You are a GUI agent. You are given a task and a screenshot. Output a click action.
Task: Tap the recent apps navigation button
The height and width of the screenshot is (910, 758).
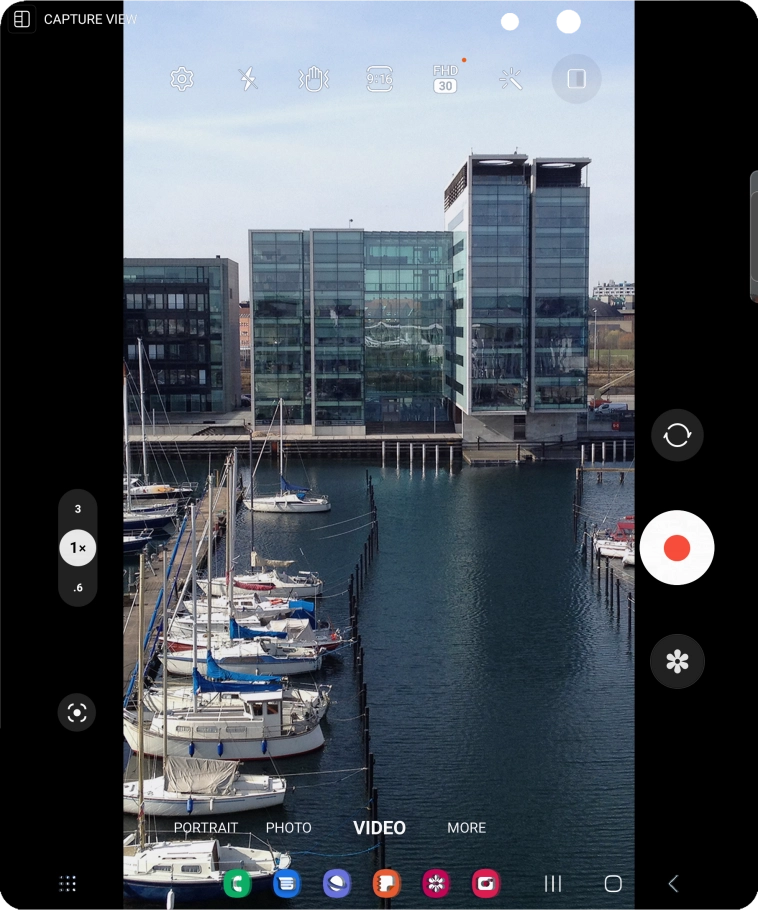pyautogui.click(x=553, y=883)
